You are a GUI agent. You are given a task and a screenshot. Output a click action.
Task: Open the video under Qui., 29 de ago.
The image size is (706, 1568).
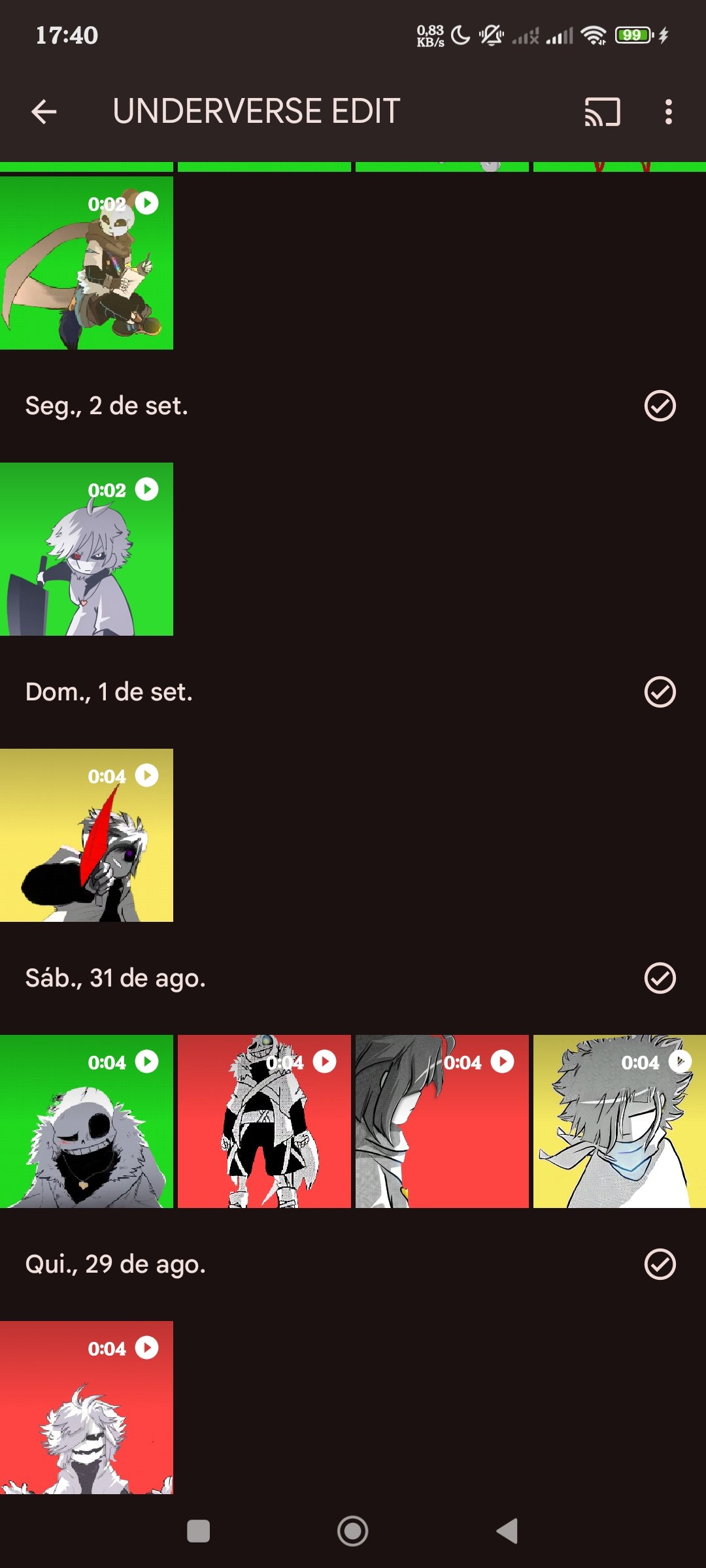(86, 1407)
